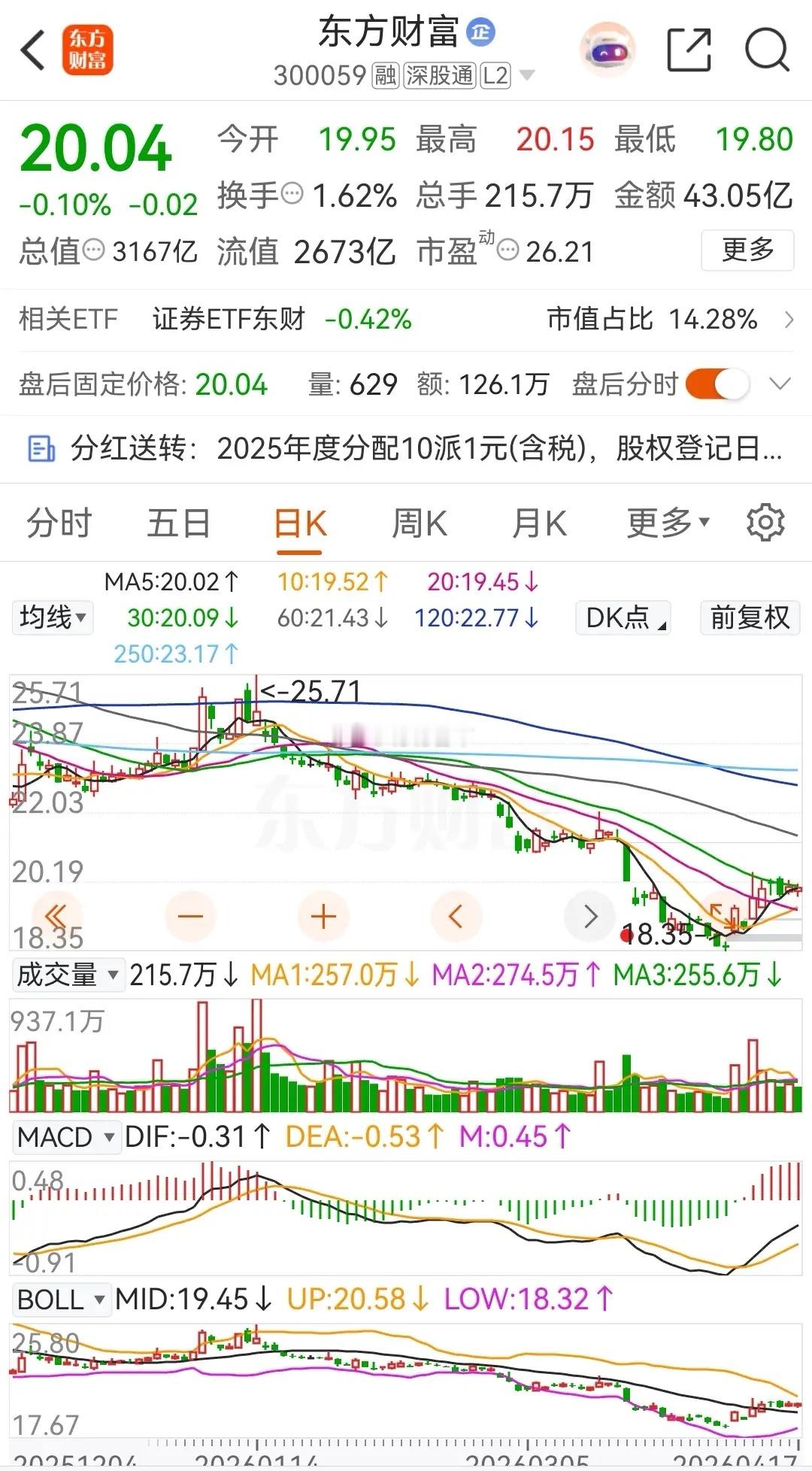Open the 相关ETF 证券ETF东财 row
Screen dimensions: 812x1471
pyautogui.click(x=406, y=319)
